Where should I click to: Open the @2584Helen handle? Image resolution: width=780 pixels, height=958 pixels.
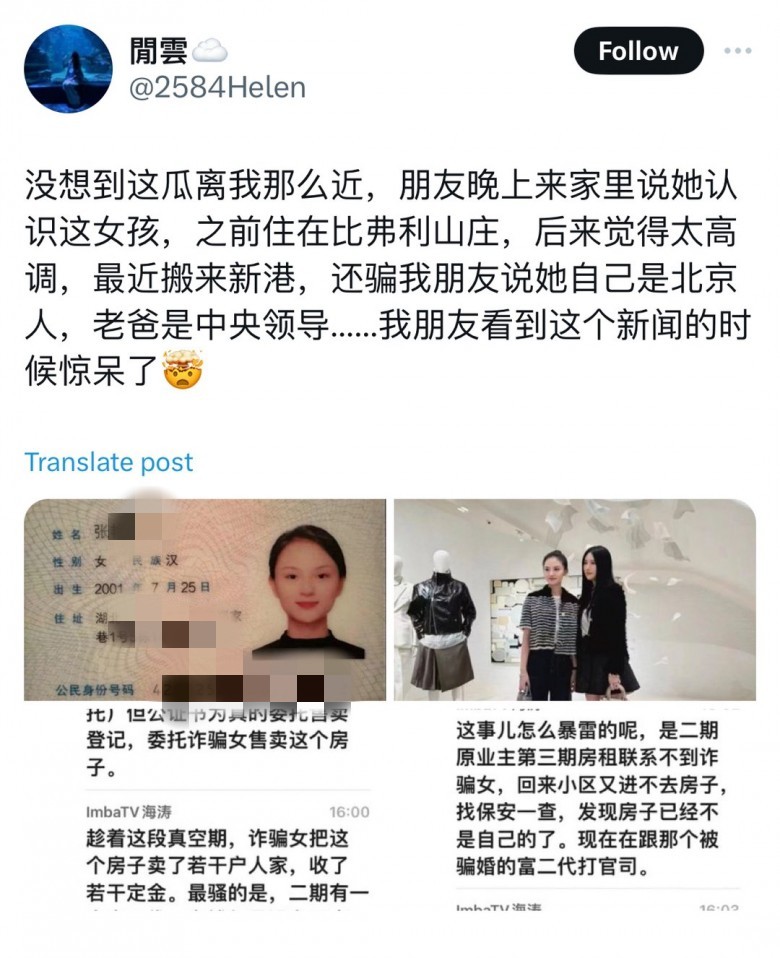[218, 88]
